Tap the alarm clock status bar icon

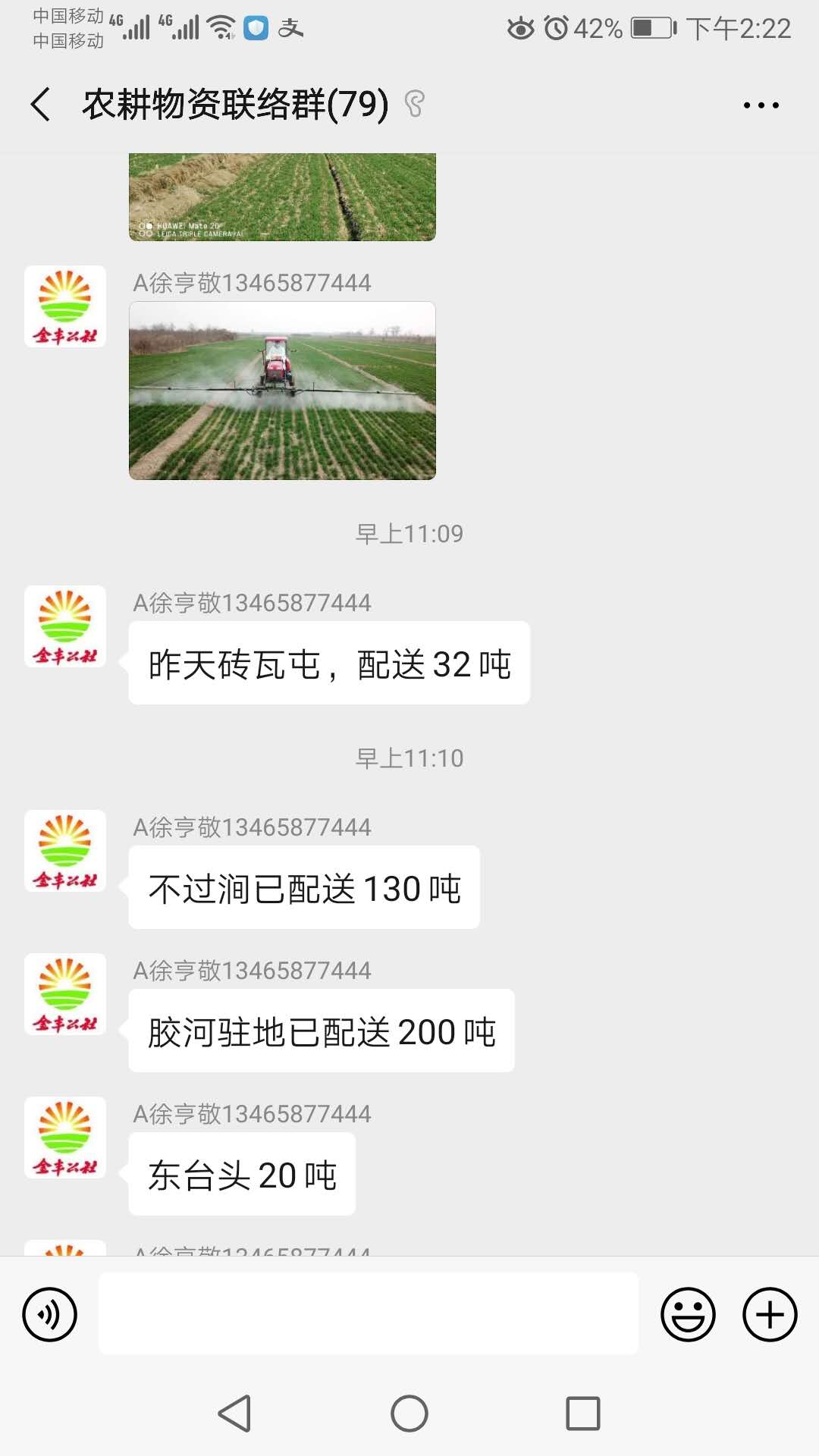click(x=556, y=27)
